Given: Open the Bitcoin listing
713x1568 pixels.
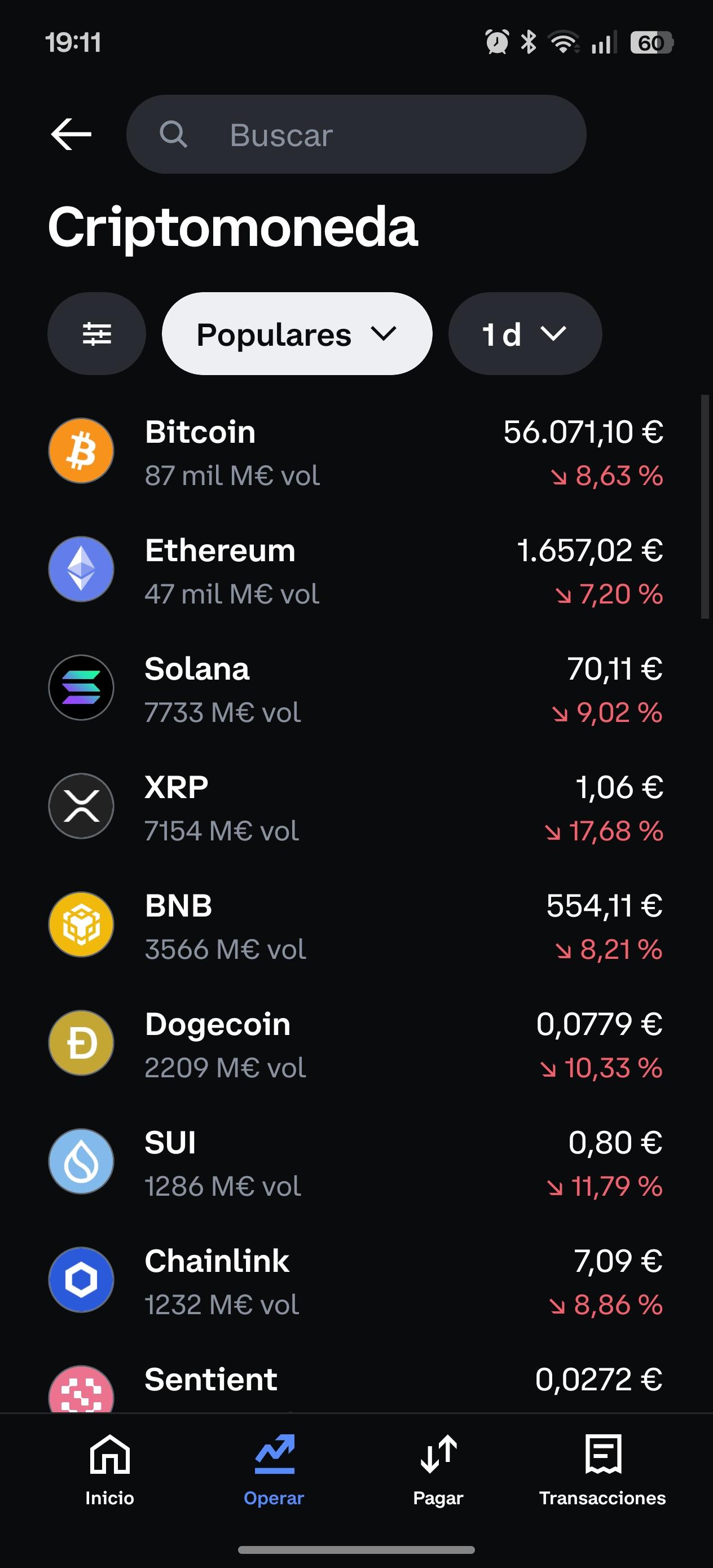Looking at the screenshot, I should click(x=356, y=452).
